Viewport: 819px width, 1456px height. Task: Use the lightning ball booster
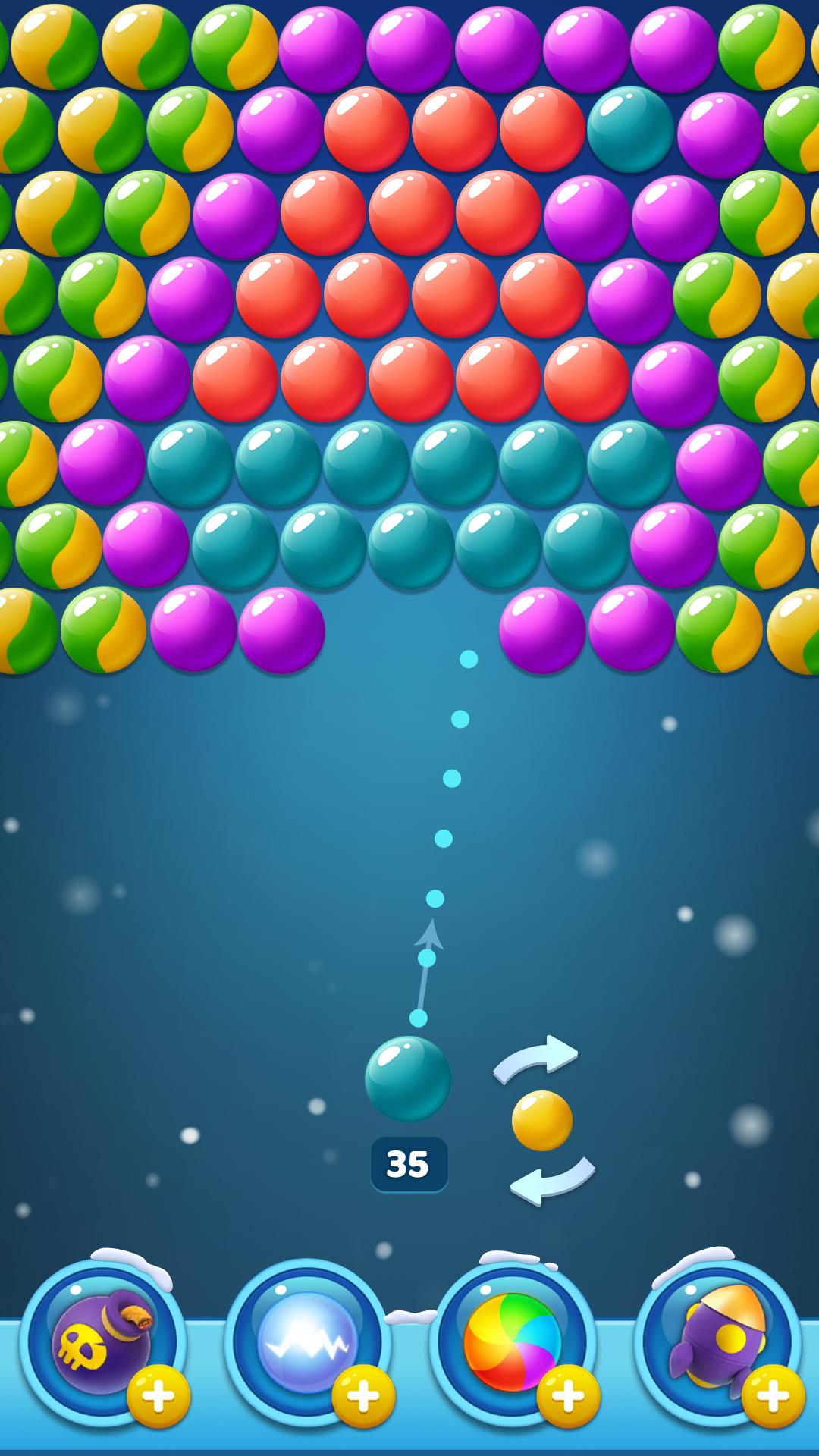[x=307, y=1343]
